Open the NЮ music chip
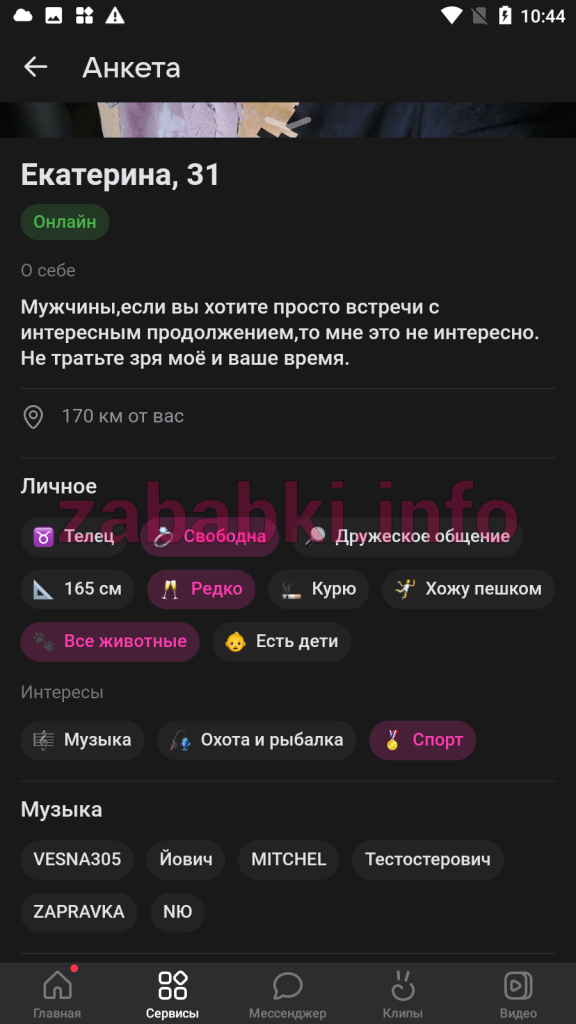Image resolution: width=576 pixels, height=1024 pixels. pyautogui.click(x=178, y=912)
